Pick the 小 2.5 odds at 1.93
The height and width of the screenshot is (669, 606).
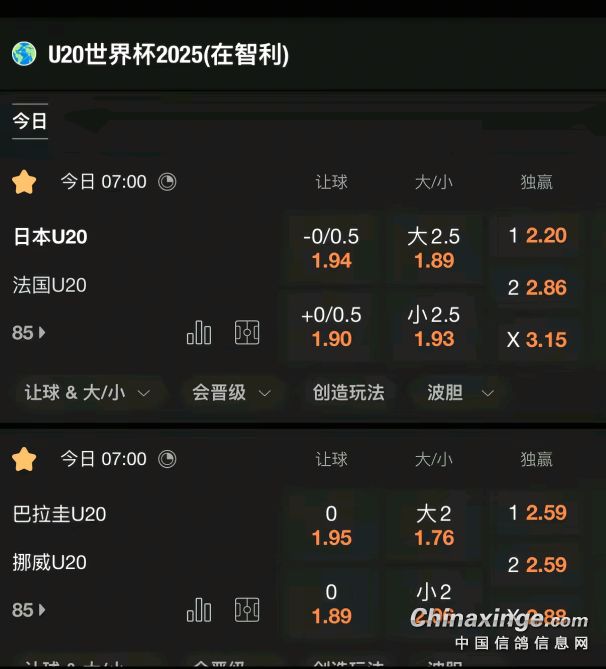coord(433,327)
